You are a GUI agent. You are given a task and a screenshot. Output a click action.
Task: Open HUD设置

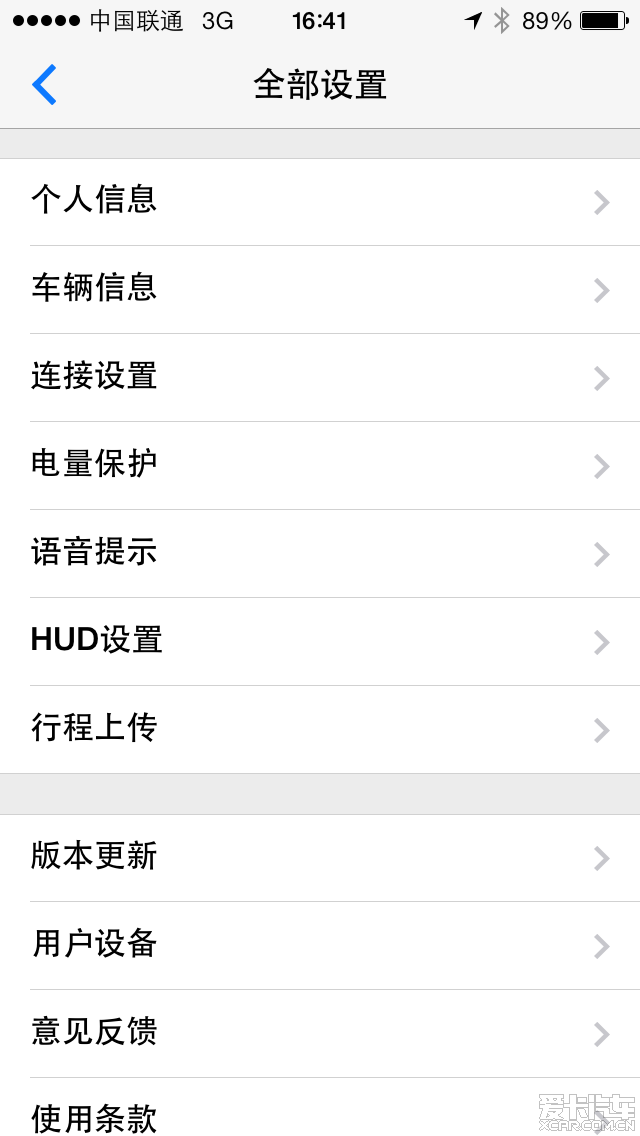point(320,642)
